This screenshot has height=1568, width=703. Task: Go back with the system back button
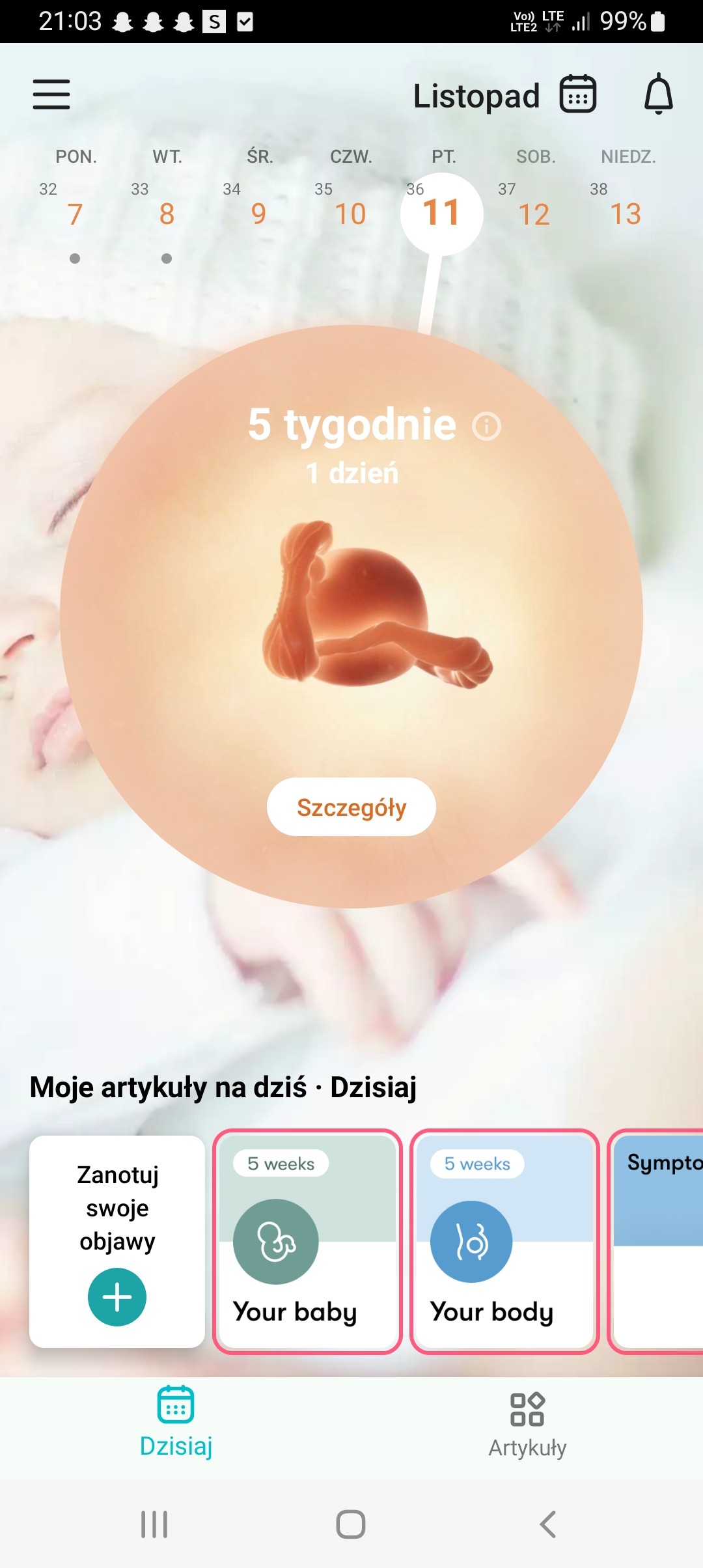click(548, 1524)
